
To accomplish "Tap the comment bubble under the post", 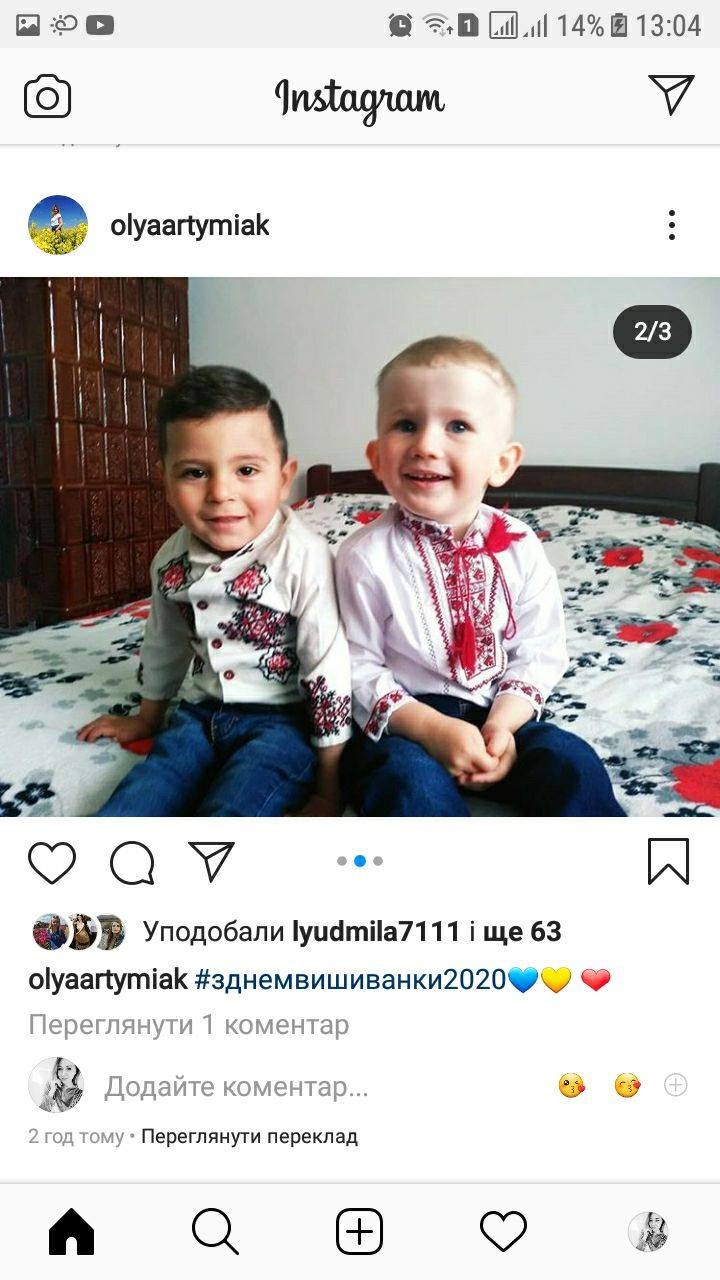I will click(132, 862).
